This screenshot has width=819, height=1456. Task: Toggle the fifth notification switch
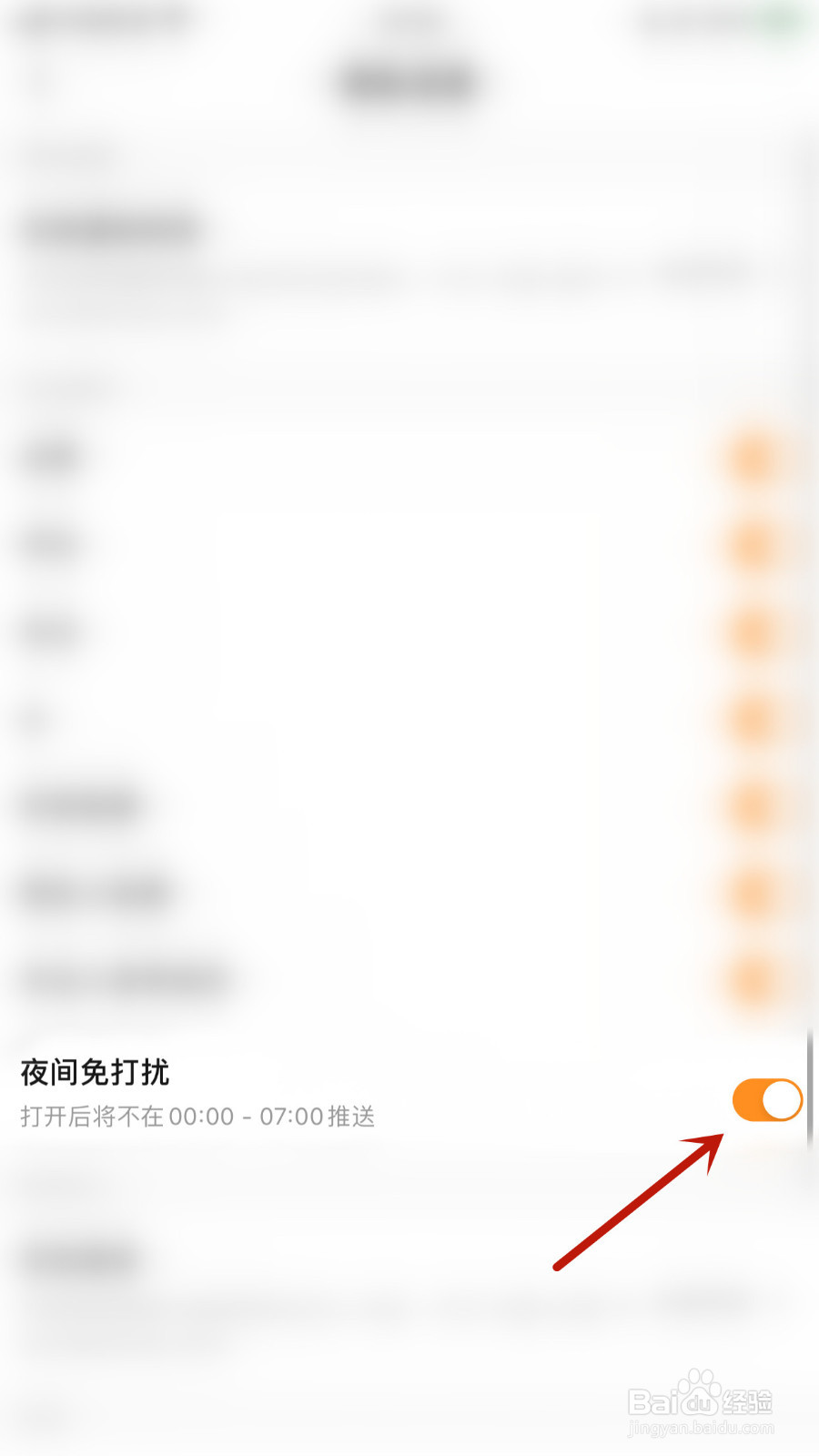click(x=752, y=805)
